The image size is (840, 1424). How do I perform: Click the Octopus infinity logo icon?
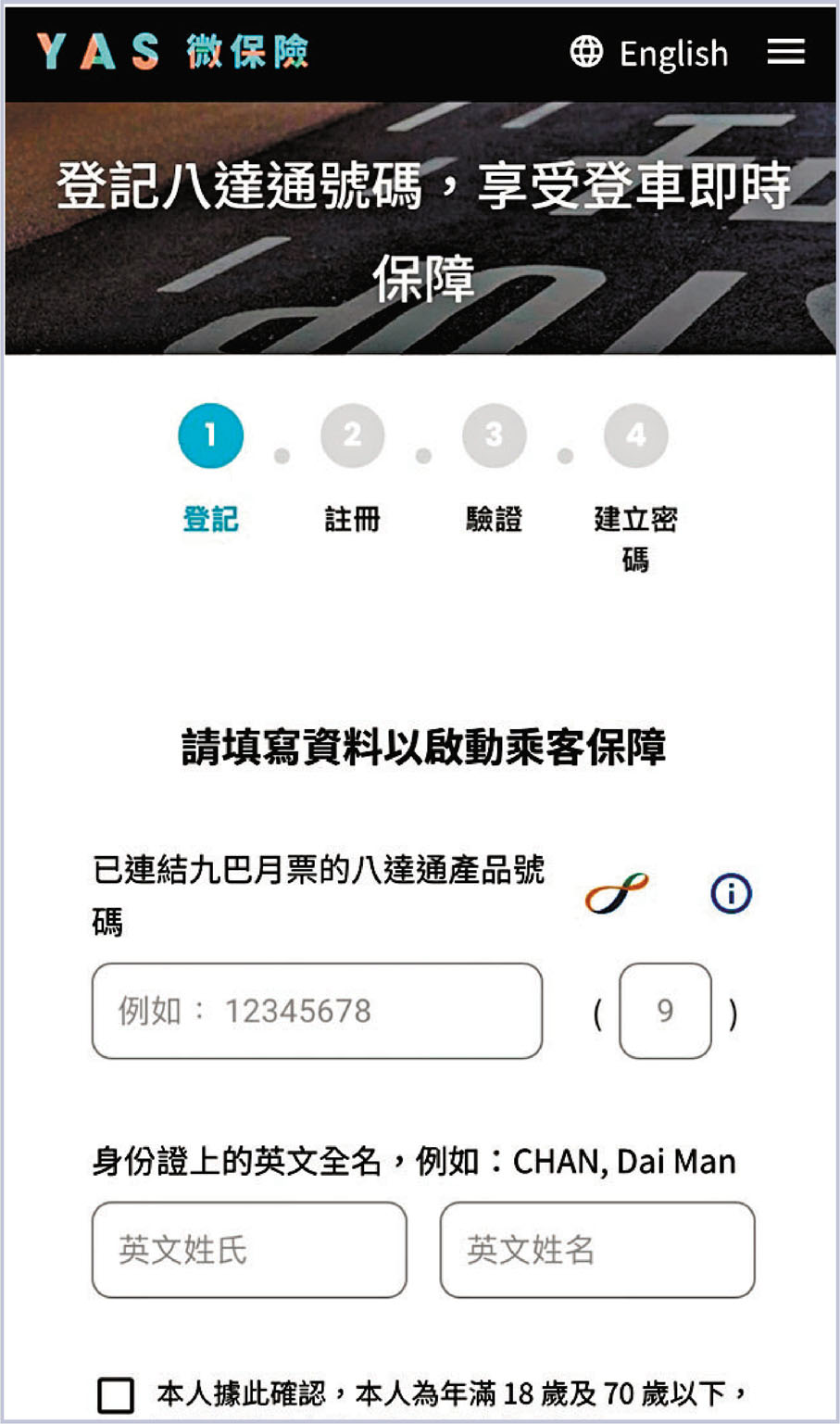(619, 890)
